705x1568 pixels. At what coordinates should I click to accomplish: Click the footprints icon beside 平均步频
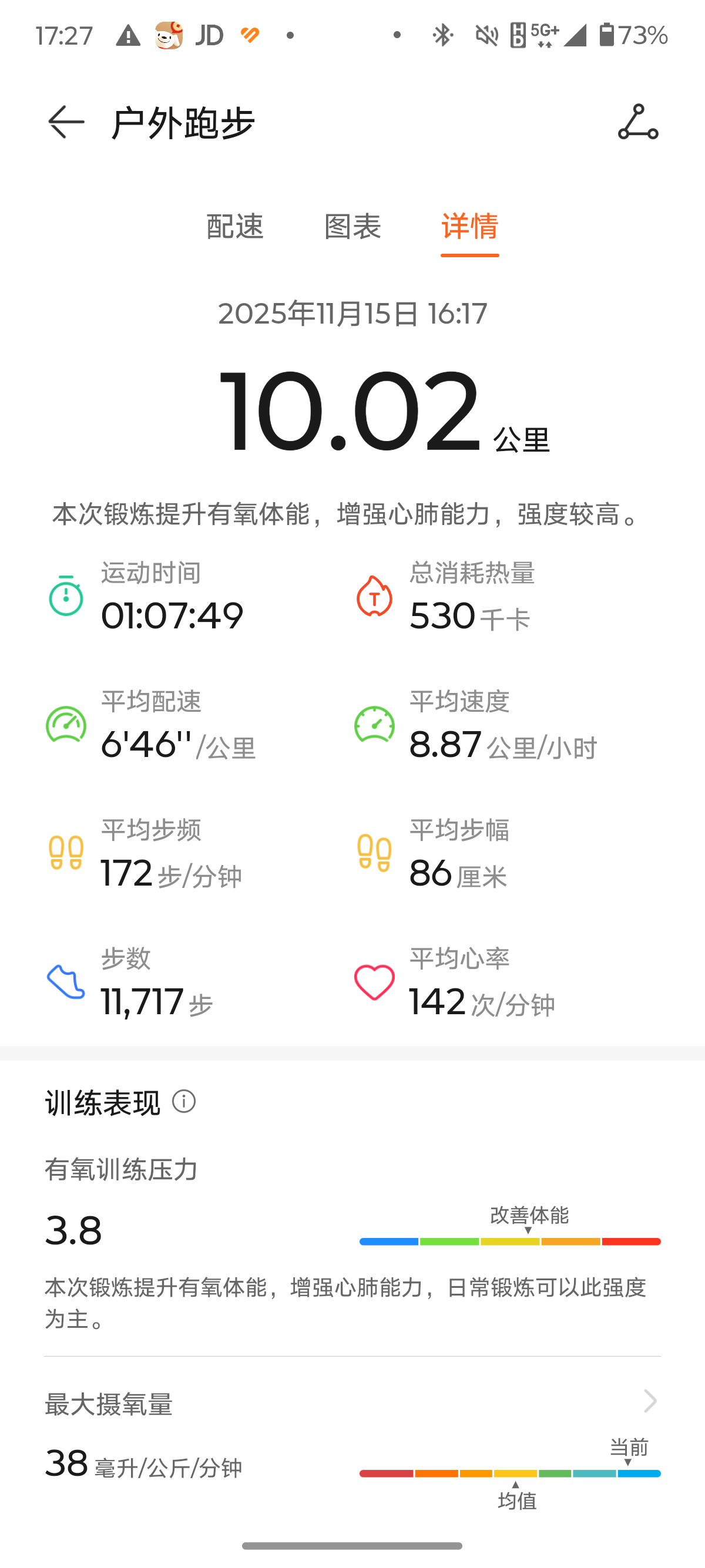coord(66,853)
